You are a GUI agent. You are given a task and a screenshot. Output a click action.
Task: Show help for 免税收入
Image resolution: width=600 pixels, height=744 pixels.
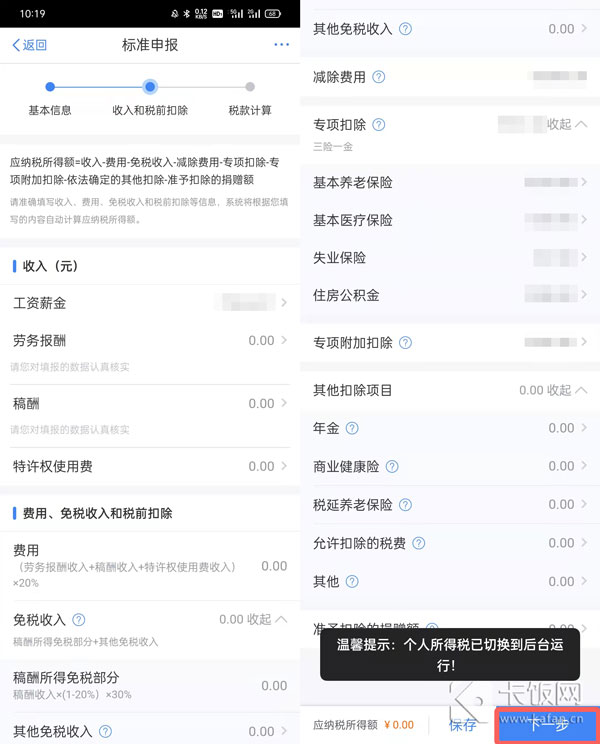coord(79,620)
